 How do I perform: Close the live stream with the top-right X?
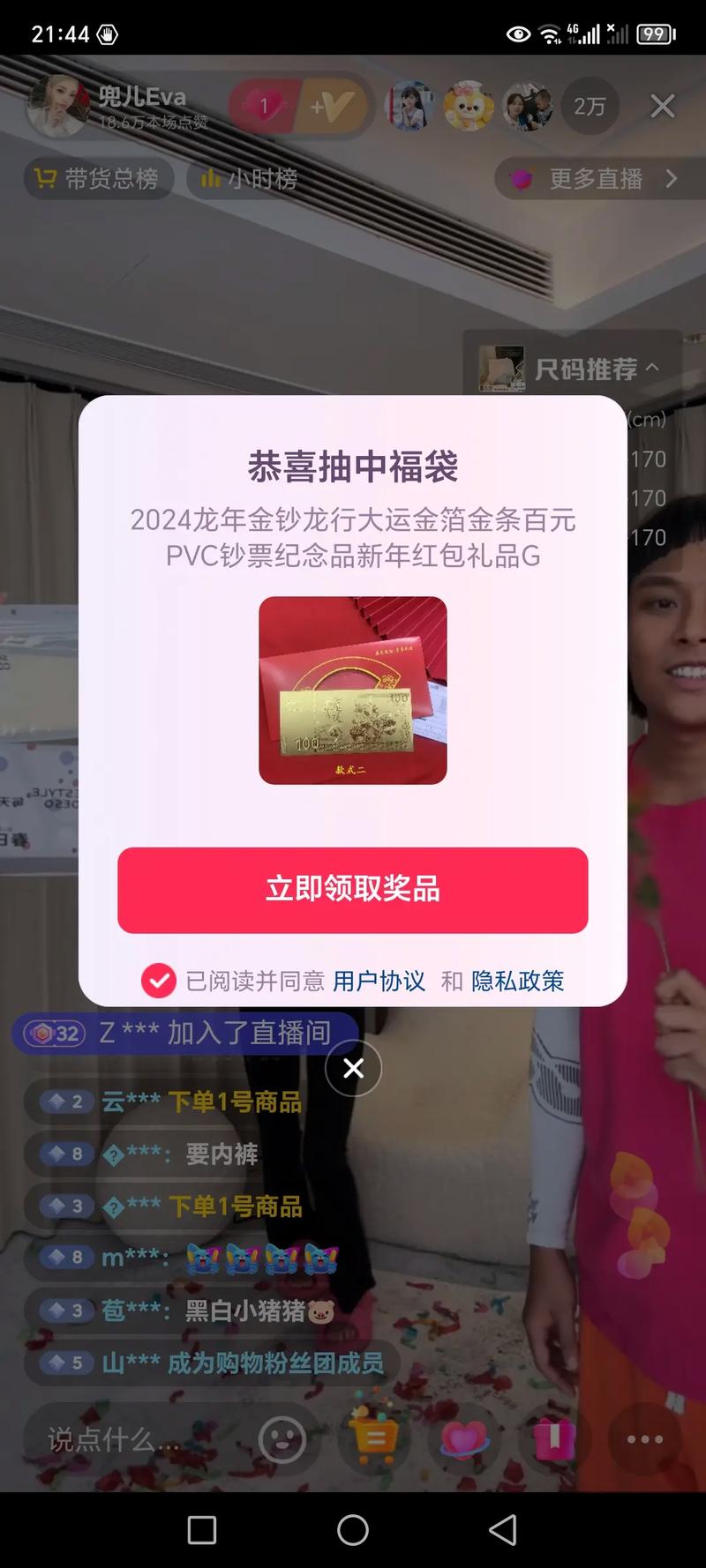point(662,107)
